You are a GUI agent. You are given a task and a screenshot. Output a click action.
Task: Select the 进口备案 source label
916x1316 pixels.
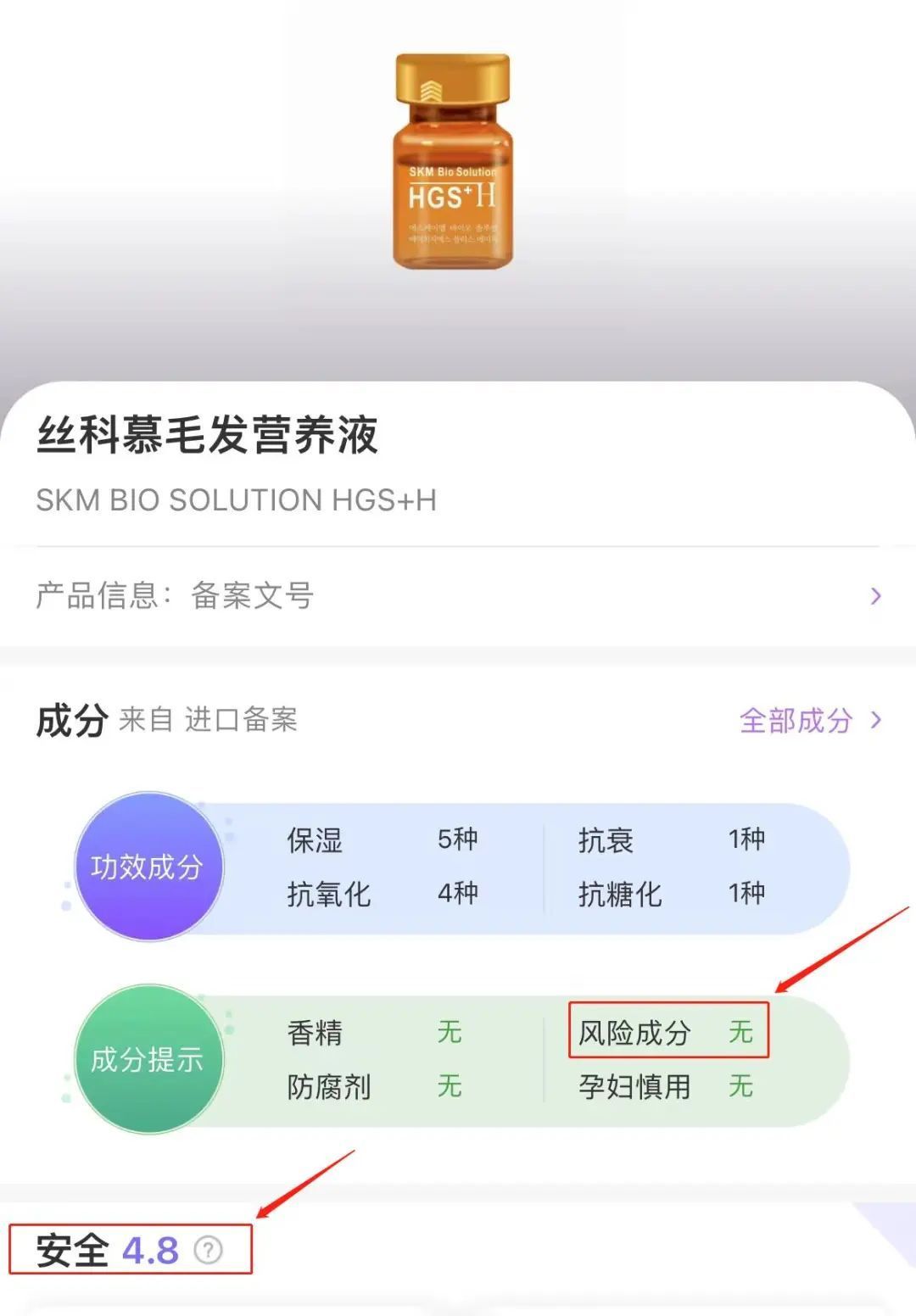tap(239, 722)
